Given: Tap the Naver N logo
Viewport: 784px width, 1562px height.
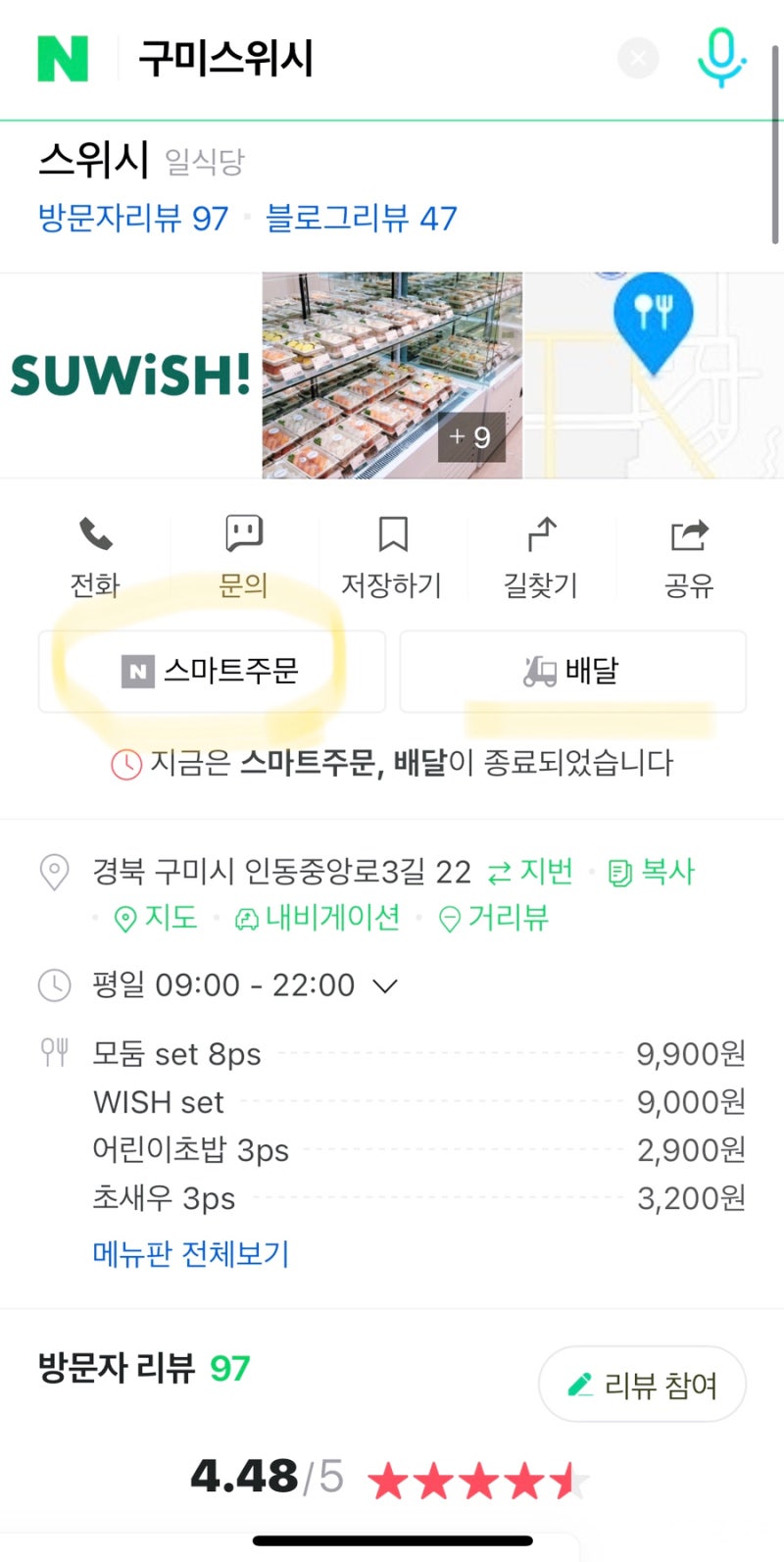Looking at the screenshot, I should (63, 59).
